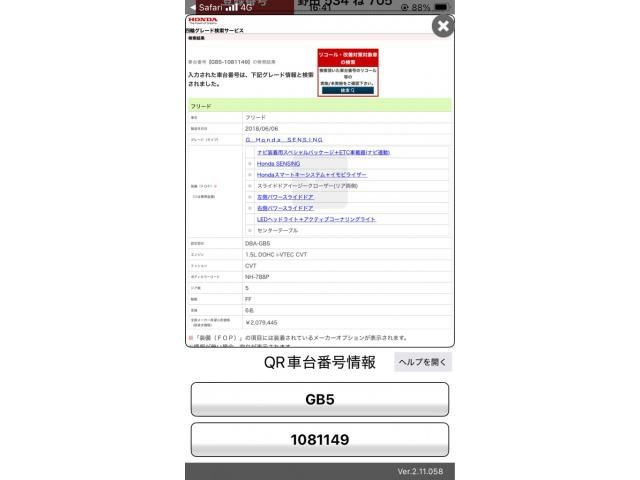Close the Honda grade search overlay
The width and height of the screenshot is (640, 480).
click(x=442, y=27)
